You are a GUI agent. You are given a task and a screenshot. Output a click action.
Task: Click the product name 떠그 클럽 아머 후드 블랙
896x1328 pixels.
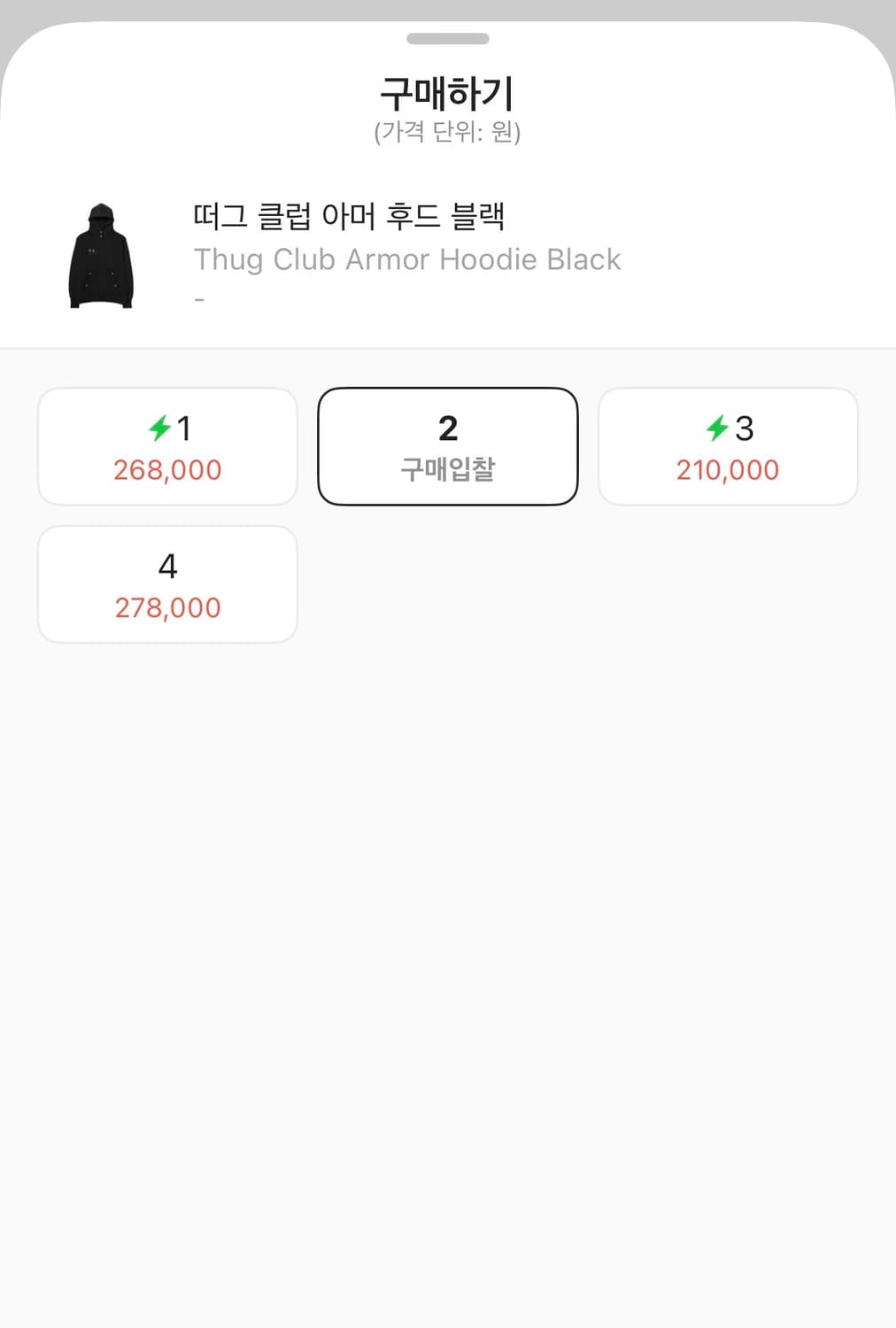point(350,215)
